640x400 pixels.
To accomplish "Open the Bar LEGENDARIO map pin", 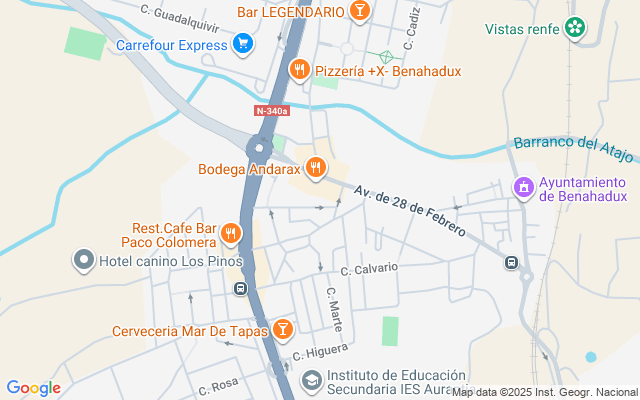I will (360, 11).
